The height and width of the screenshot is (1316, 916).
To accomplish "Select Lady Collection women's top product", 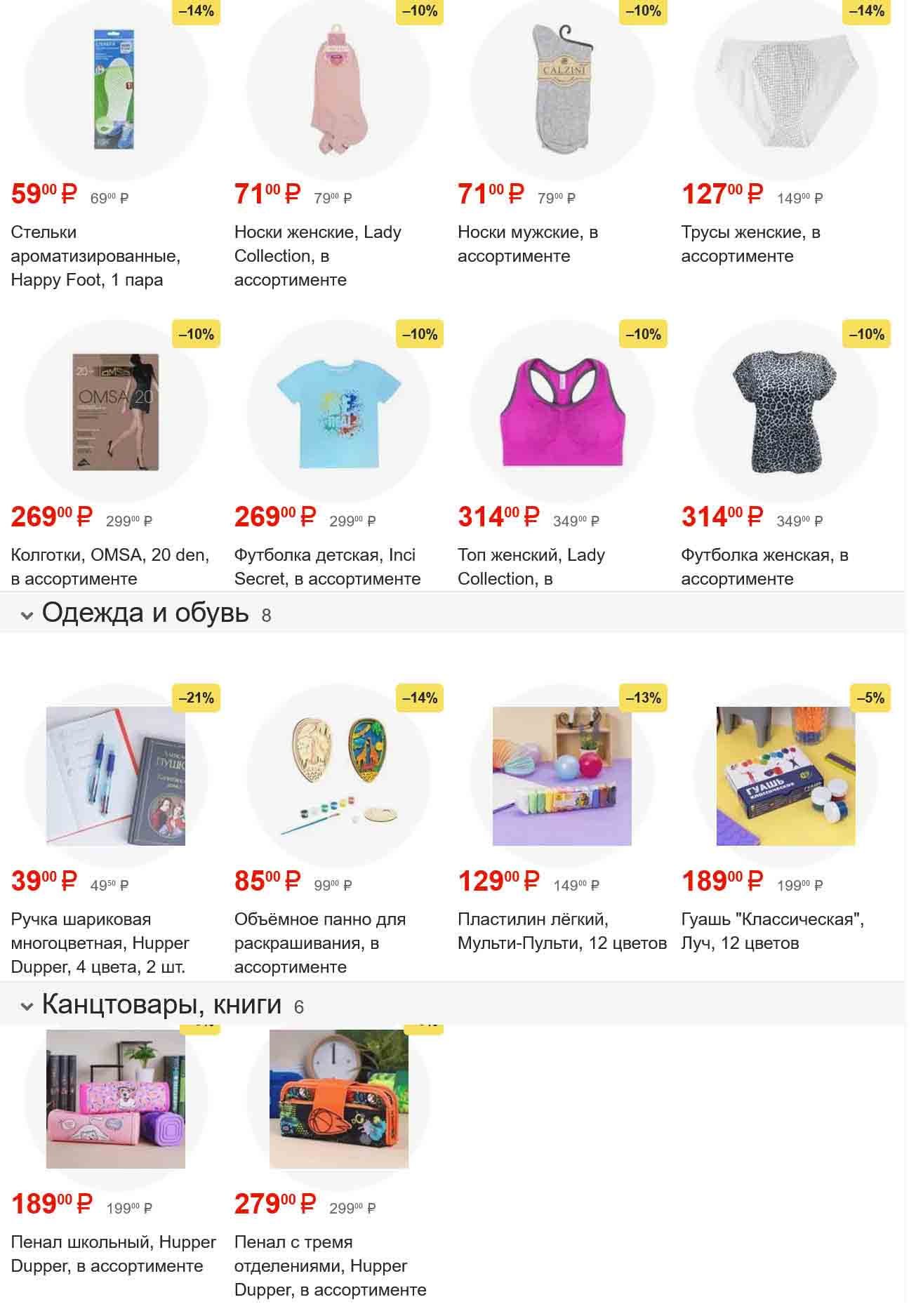I will pos(562,412).
